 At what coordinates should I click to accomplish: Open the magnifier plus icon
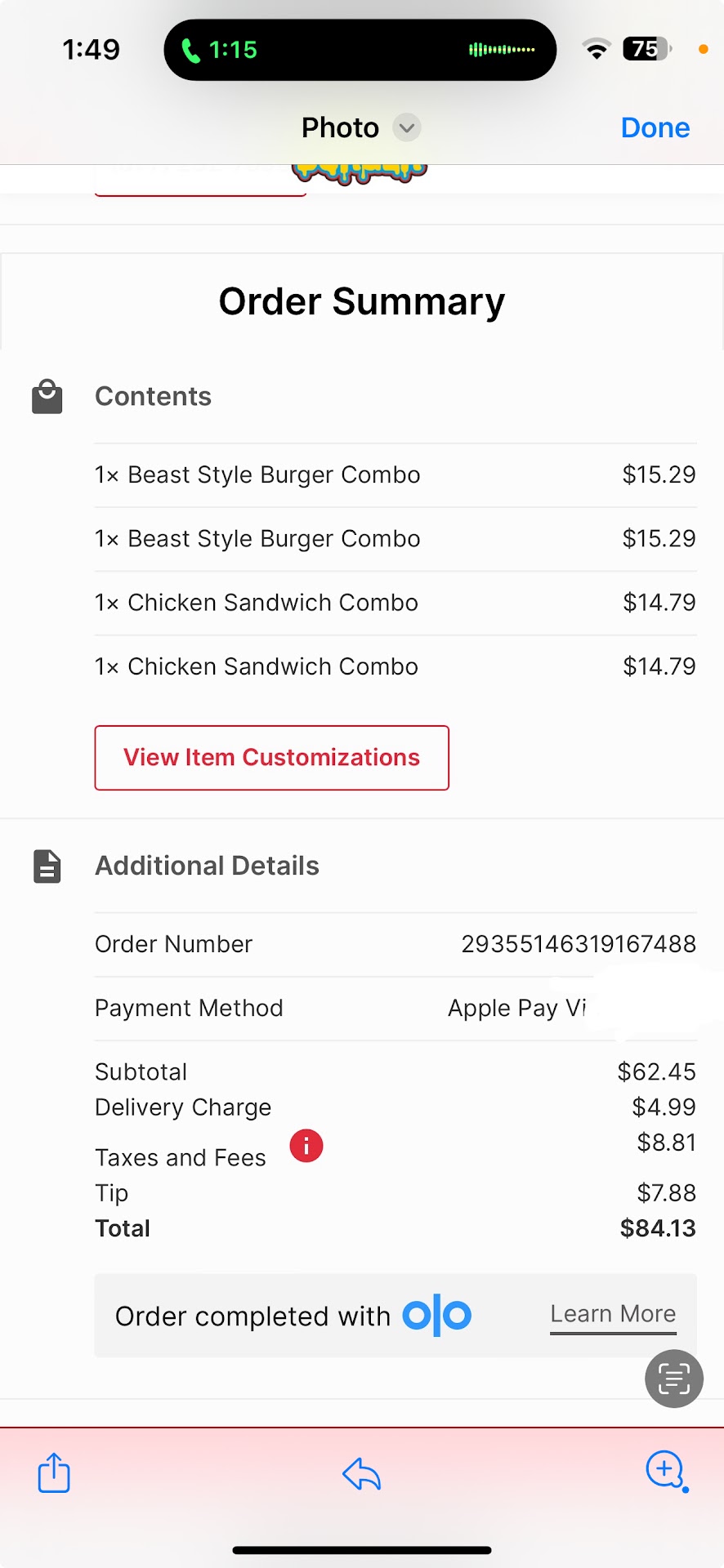point(665,1471)
